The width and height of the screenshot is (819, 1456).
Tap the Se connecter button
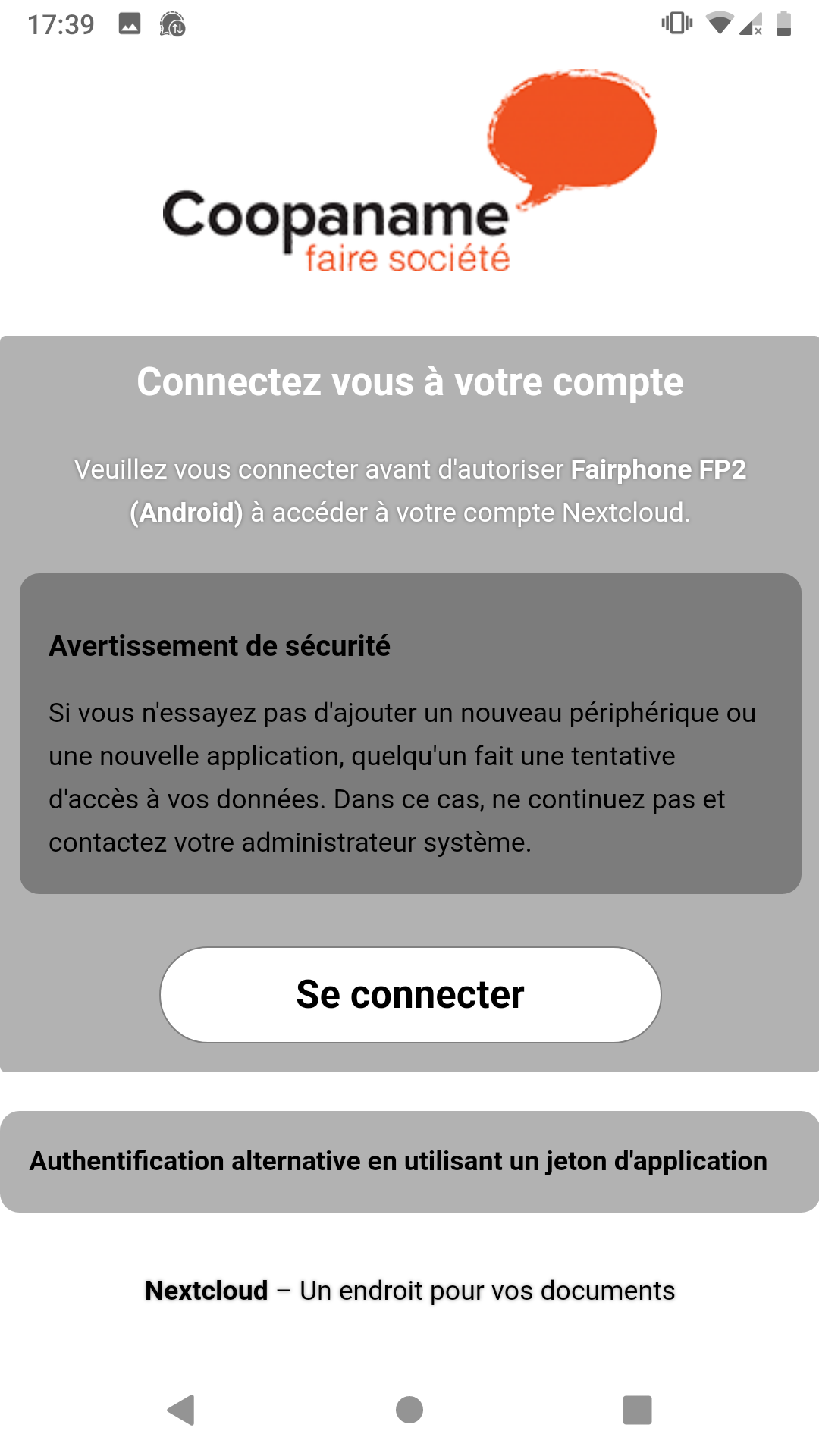tap(409, 994)
